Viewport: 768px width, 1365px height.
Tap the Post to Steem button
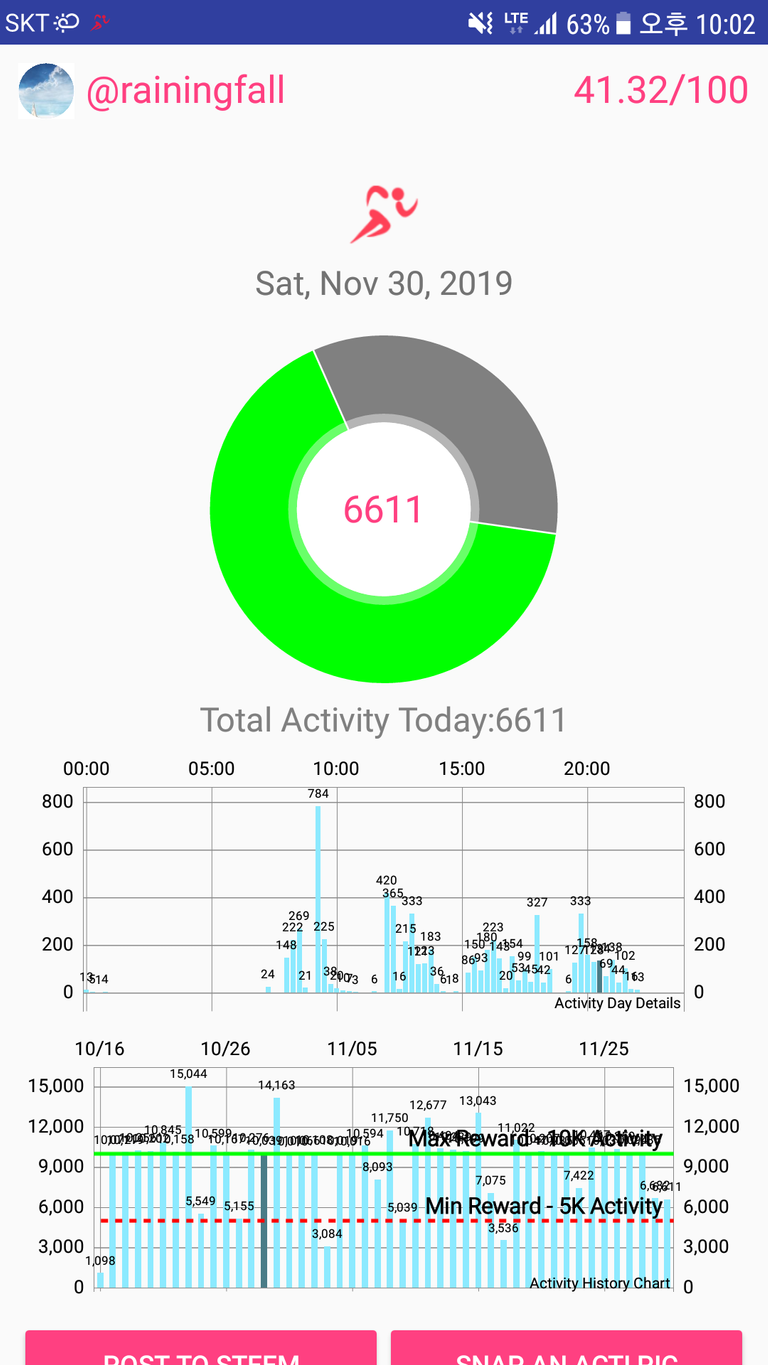(201, 1349)
